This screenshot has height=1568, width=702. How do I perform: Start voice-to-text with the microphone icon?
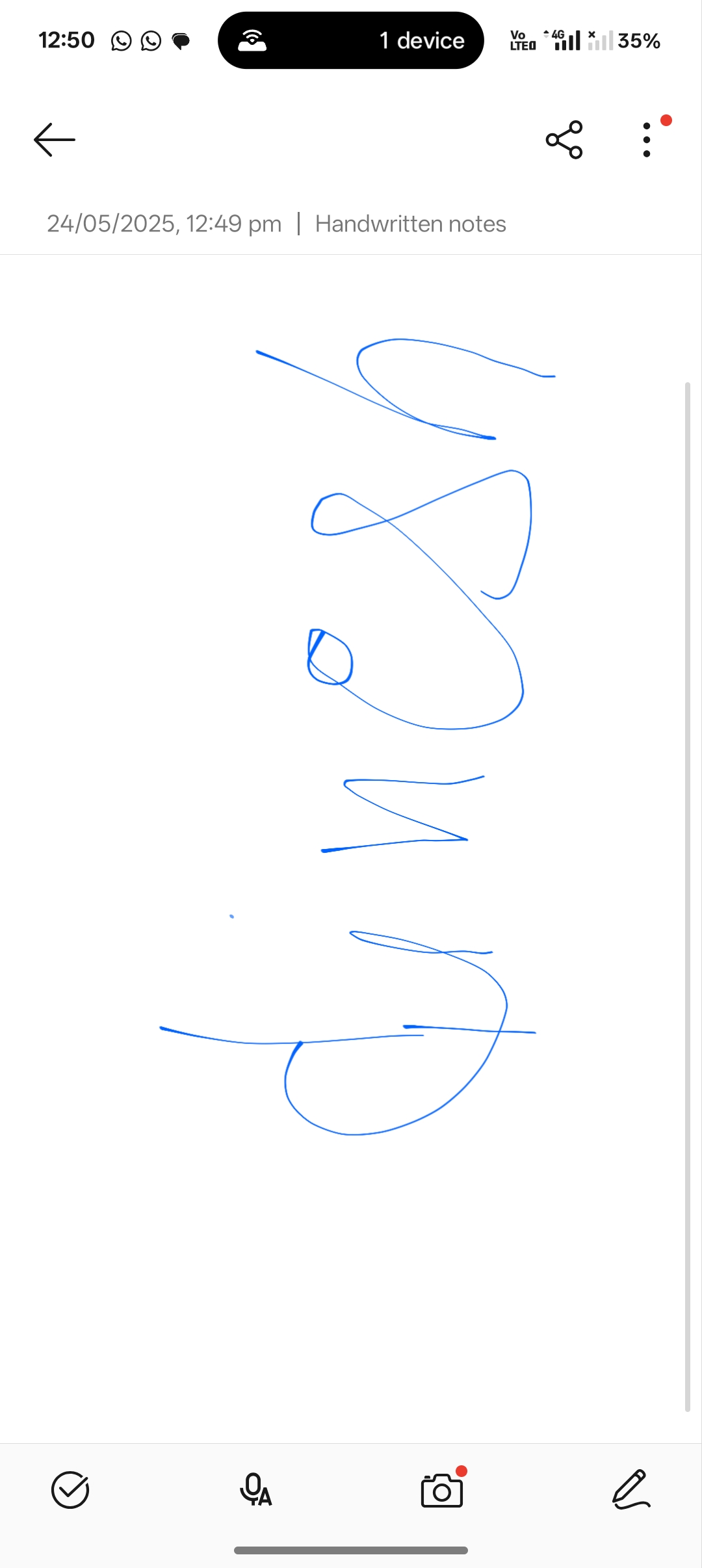[255, 1489]
